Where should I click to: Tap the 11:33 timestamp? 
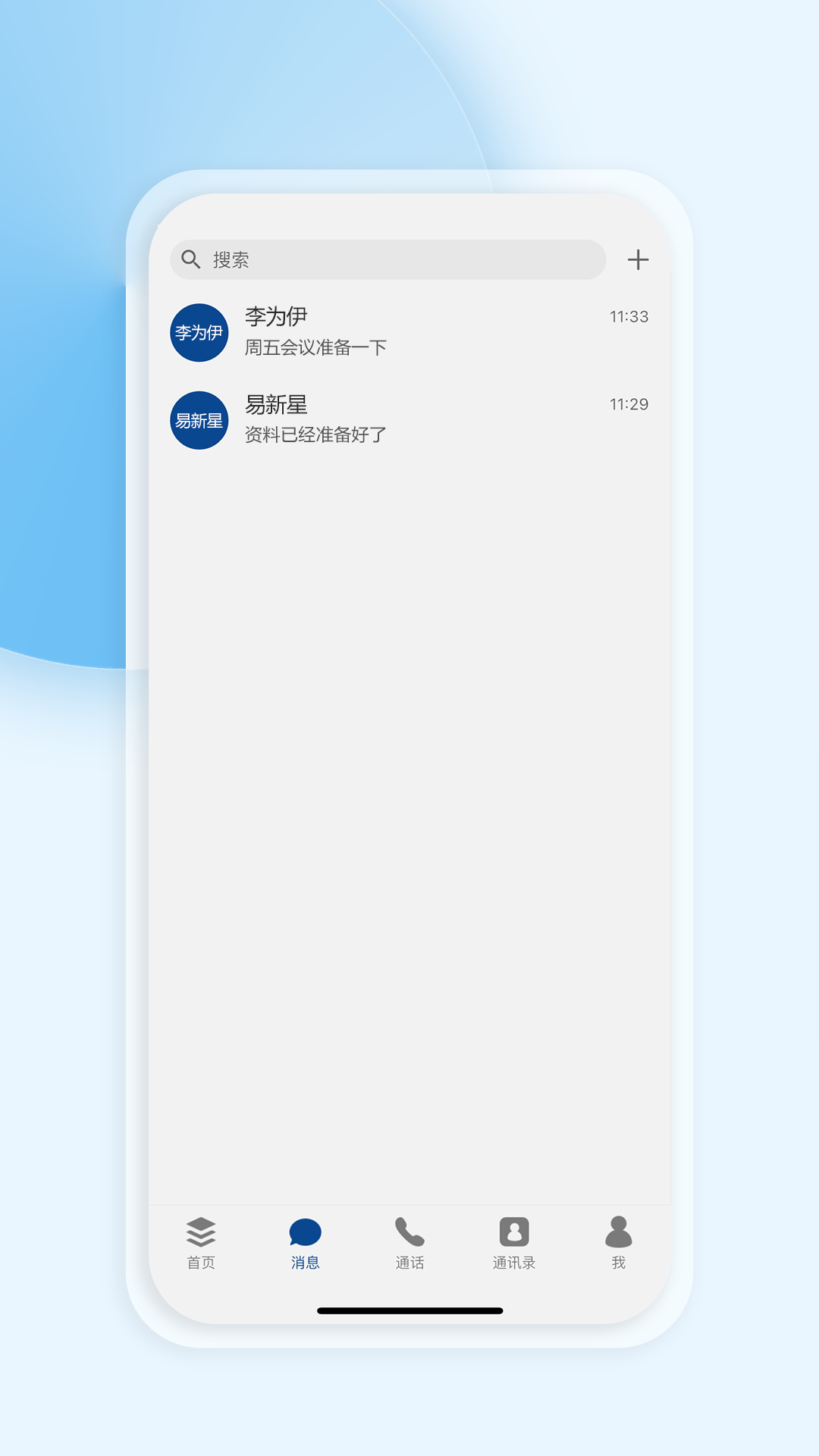coord(629,317)
